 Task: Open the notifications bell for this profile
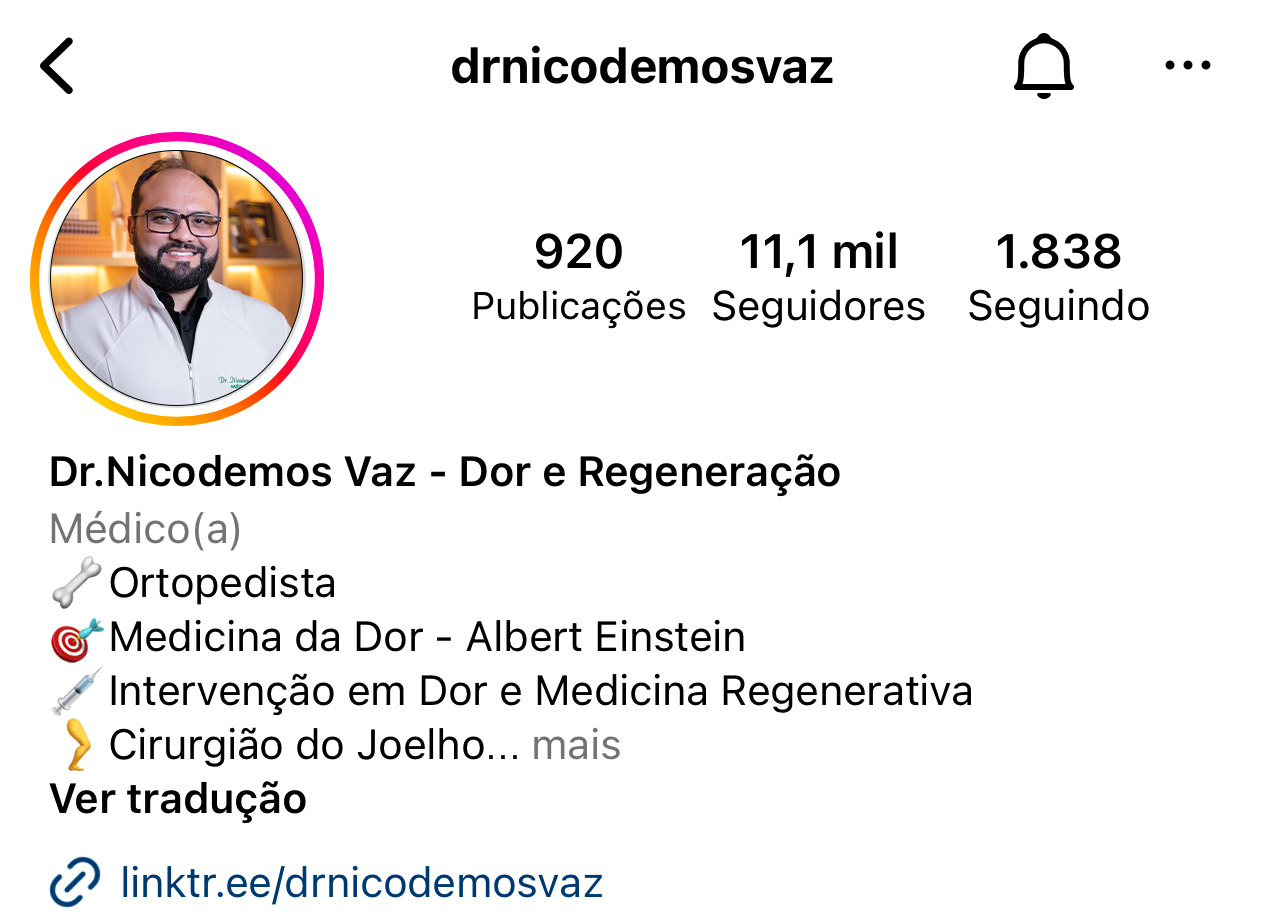[1043, 67]
